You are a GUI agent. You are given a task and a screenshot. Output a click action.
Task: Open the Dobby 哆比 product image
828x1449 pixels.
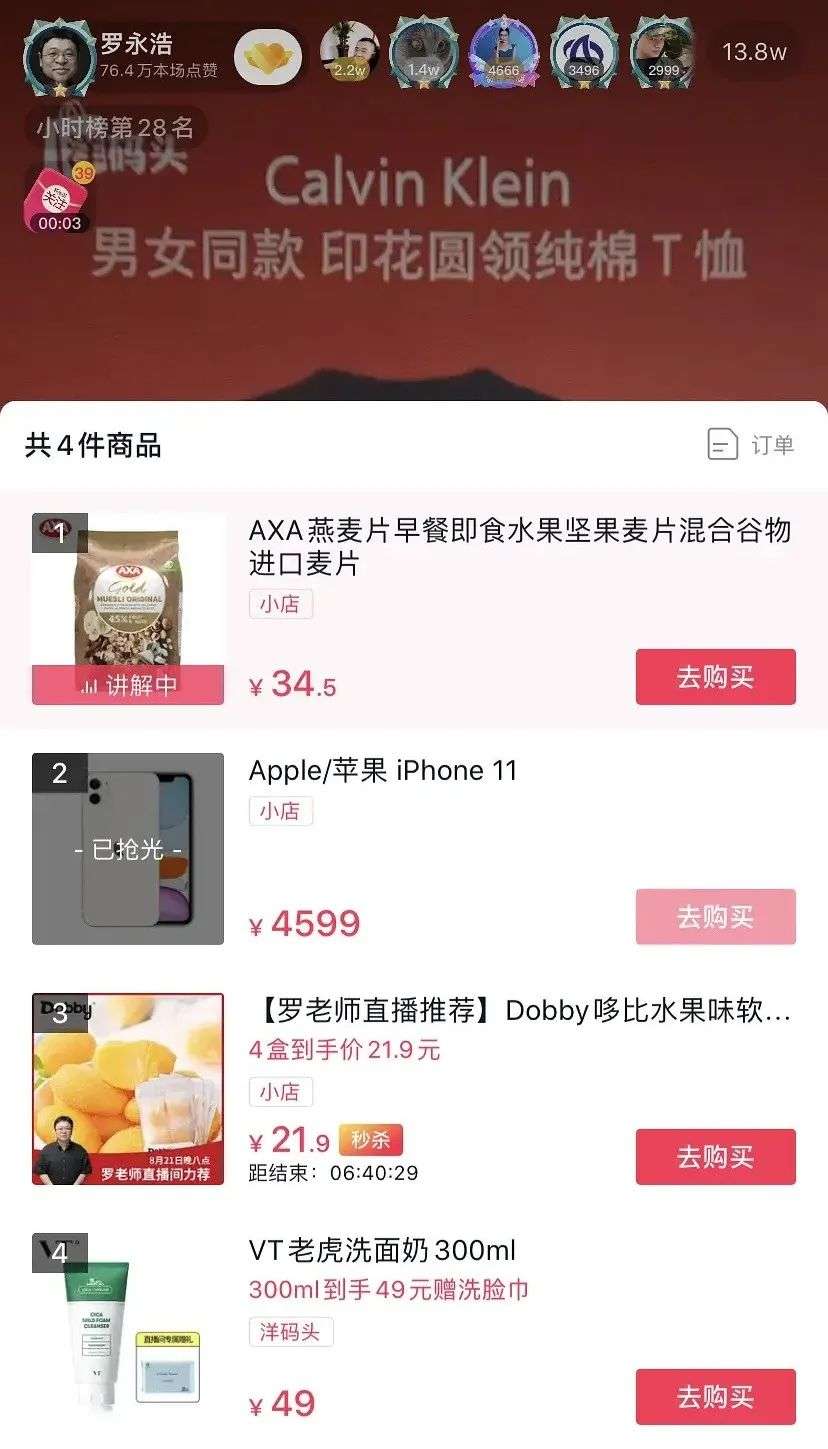pyautogui.click(x=128, y=1088)
